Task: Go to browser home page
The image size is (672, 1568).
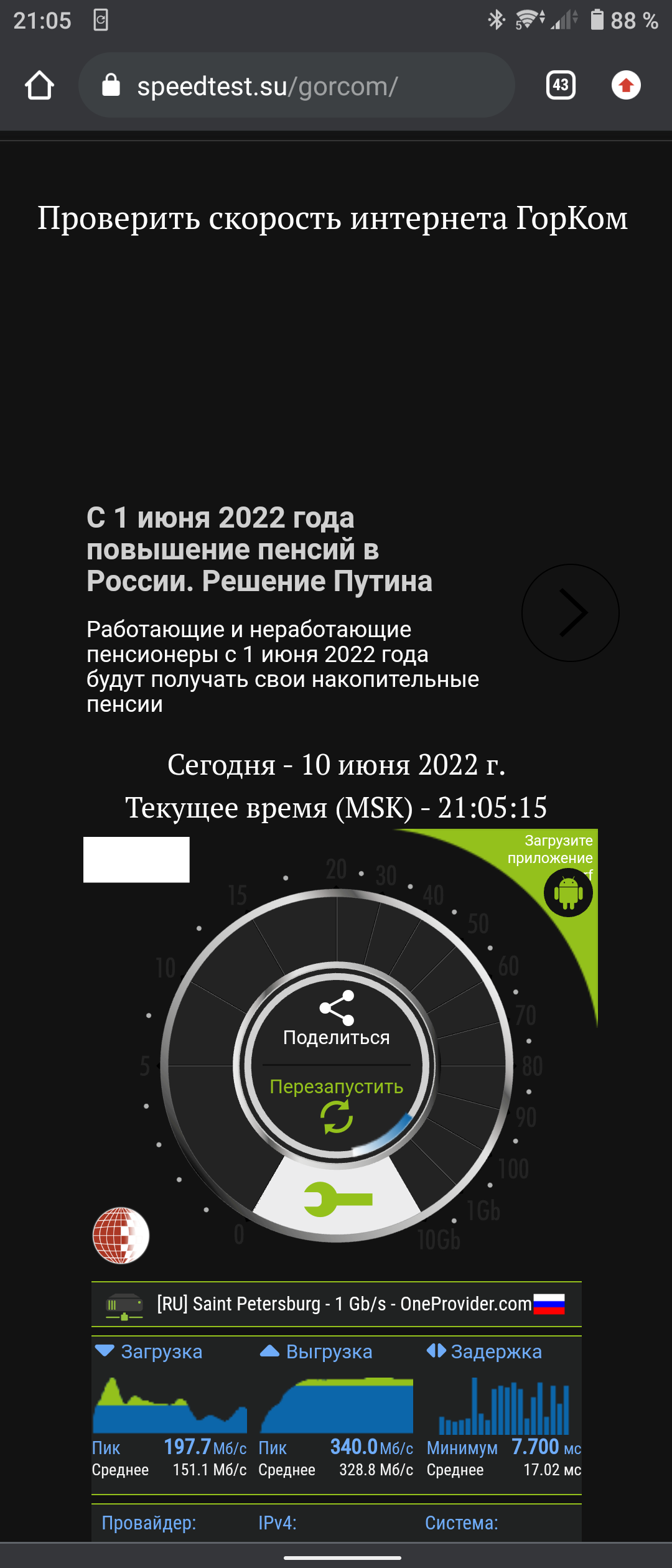Action: (x=39, y=85)
